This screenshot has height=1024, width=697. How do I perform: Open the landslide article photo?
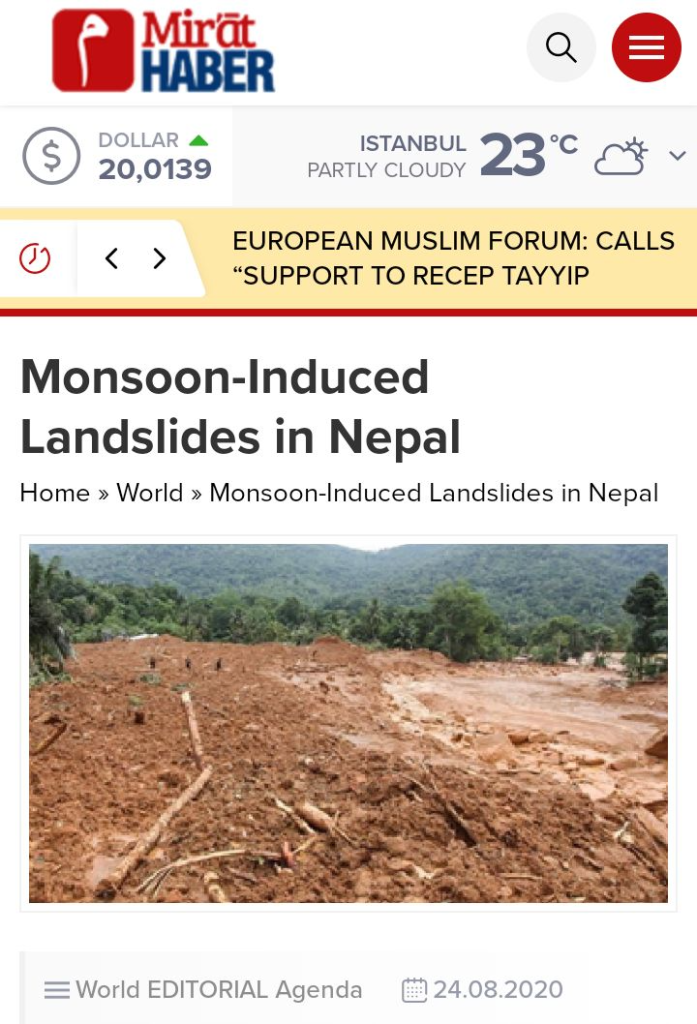pyautogui.click(x=348, y=723)
